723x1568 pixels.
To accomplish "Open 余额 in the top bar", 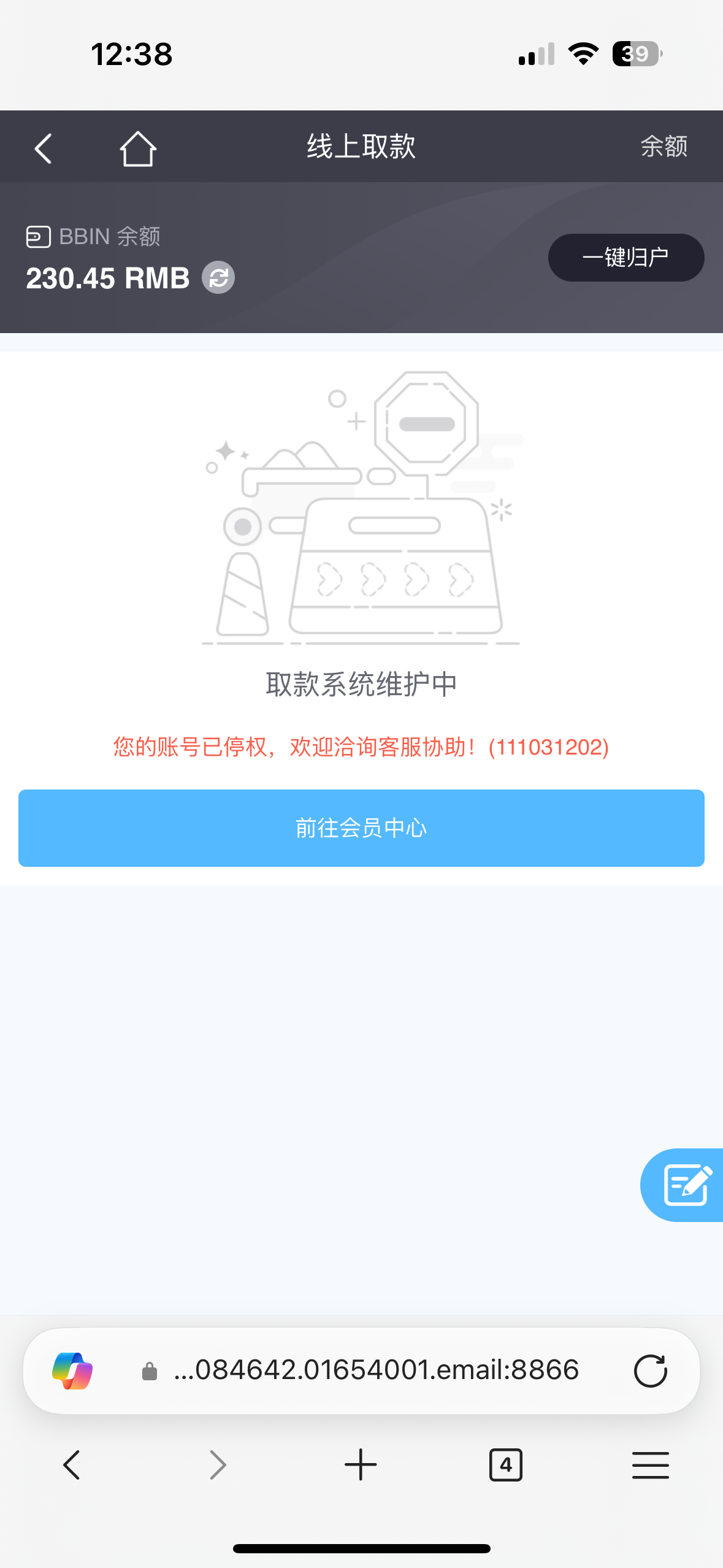I will 664,147.
